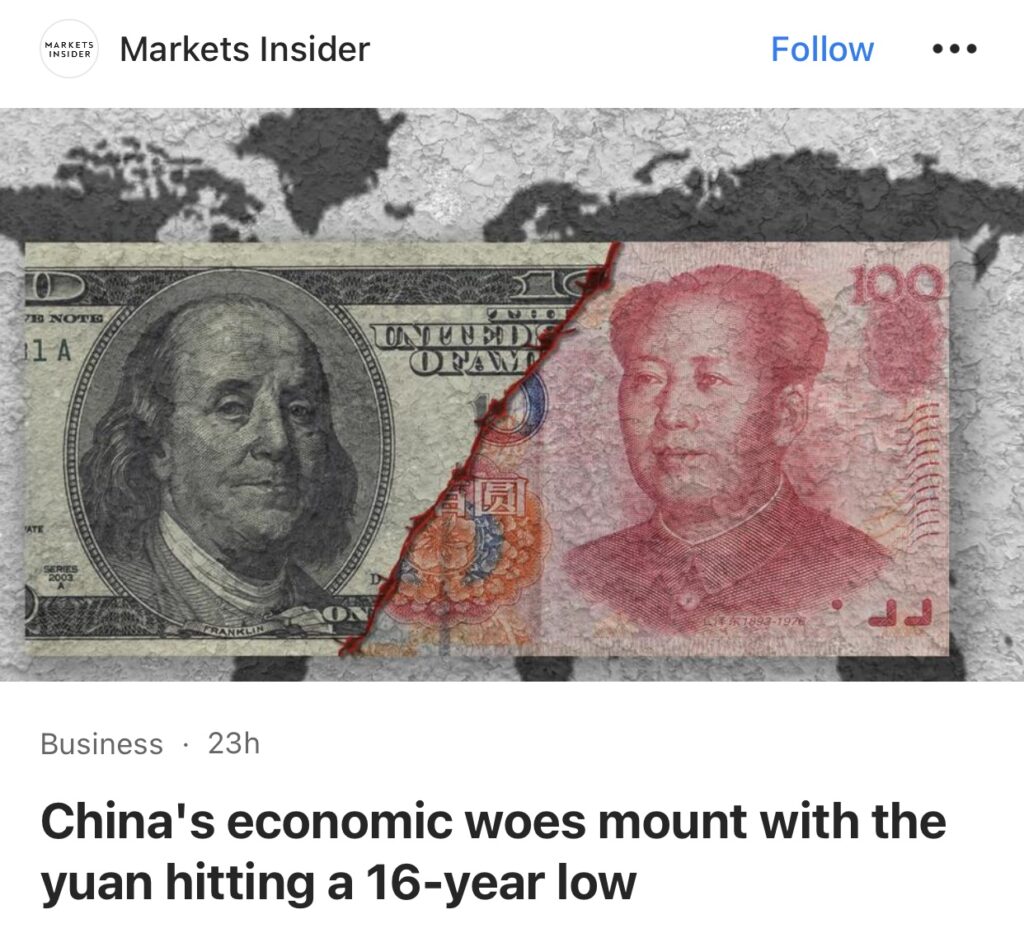Read the China's economic woes article
The width and height of the screenshot is (1024, 947).
[x=492, y=852]
